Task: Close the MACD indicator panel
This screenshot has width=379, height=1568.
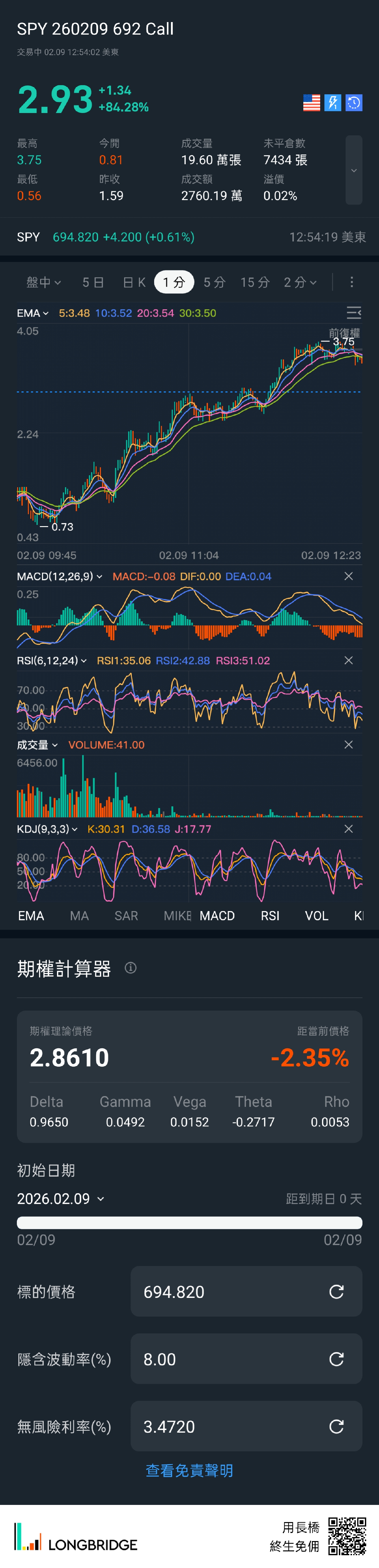Action: [349, 576]
